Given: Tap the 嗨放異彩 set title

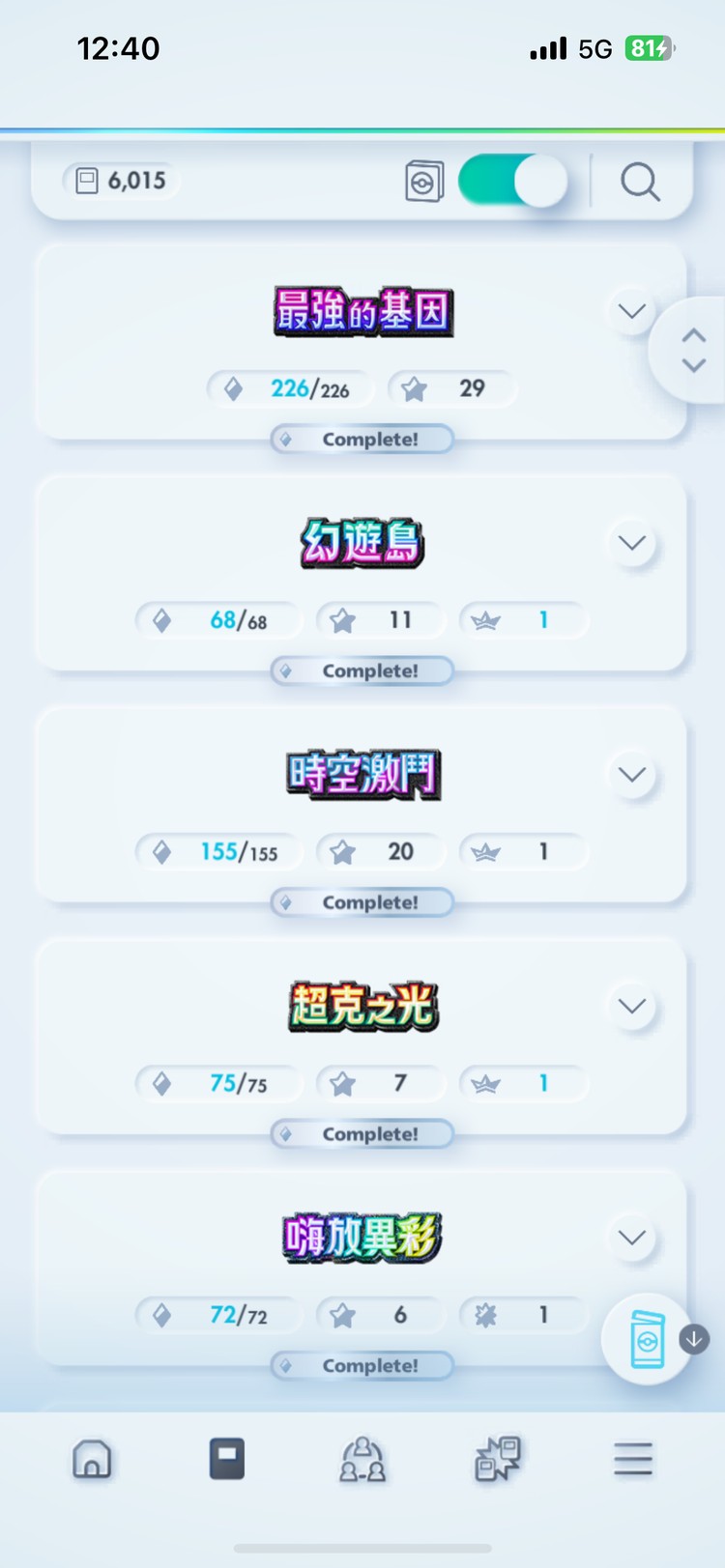Looking at the screenshot, I should pos(361,1239).
